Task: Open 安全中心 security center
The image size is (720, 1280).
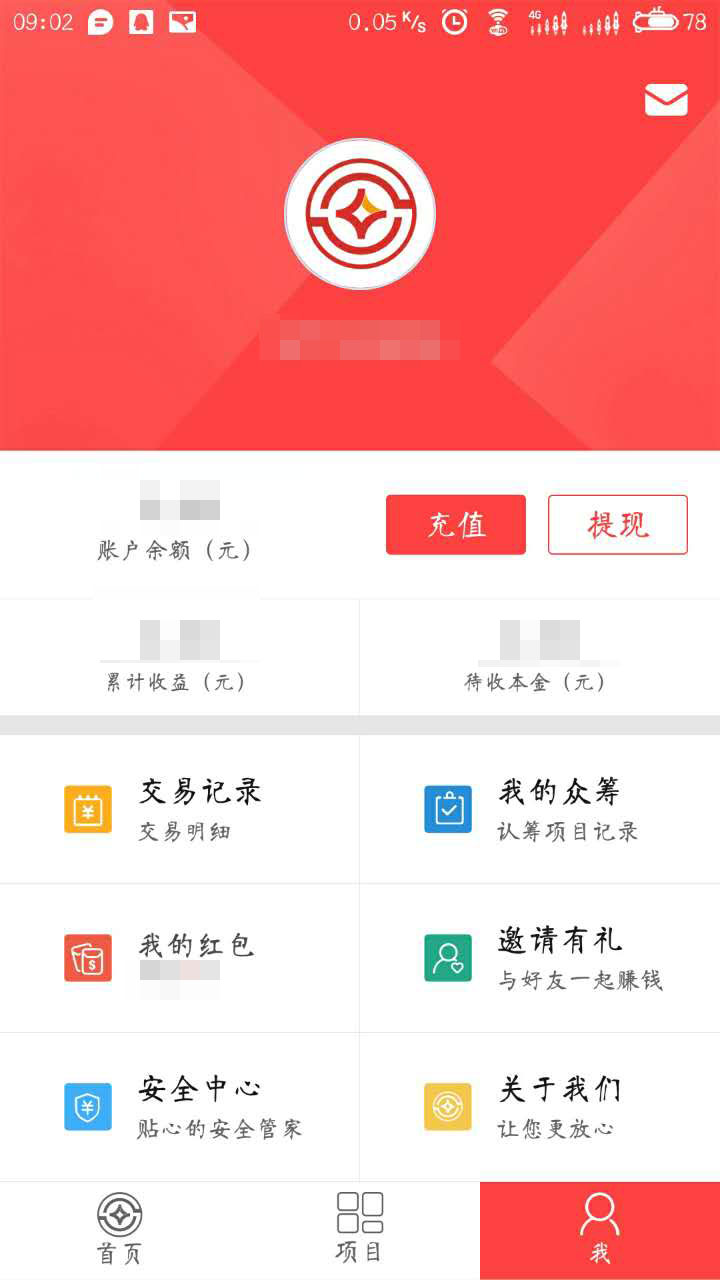Action: tap(180, 1106)
